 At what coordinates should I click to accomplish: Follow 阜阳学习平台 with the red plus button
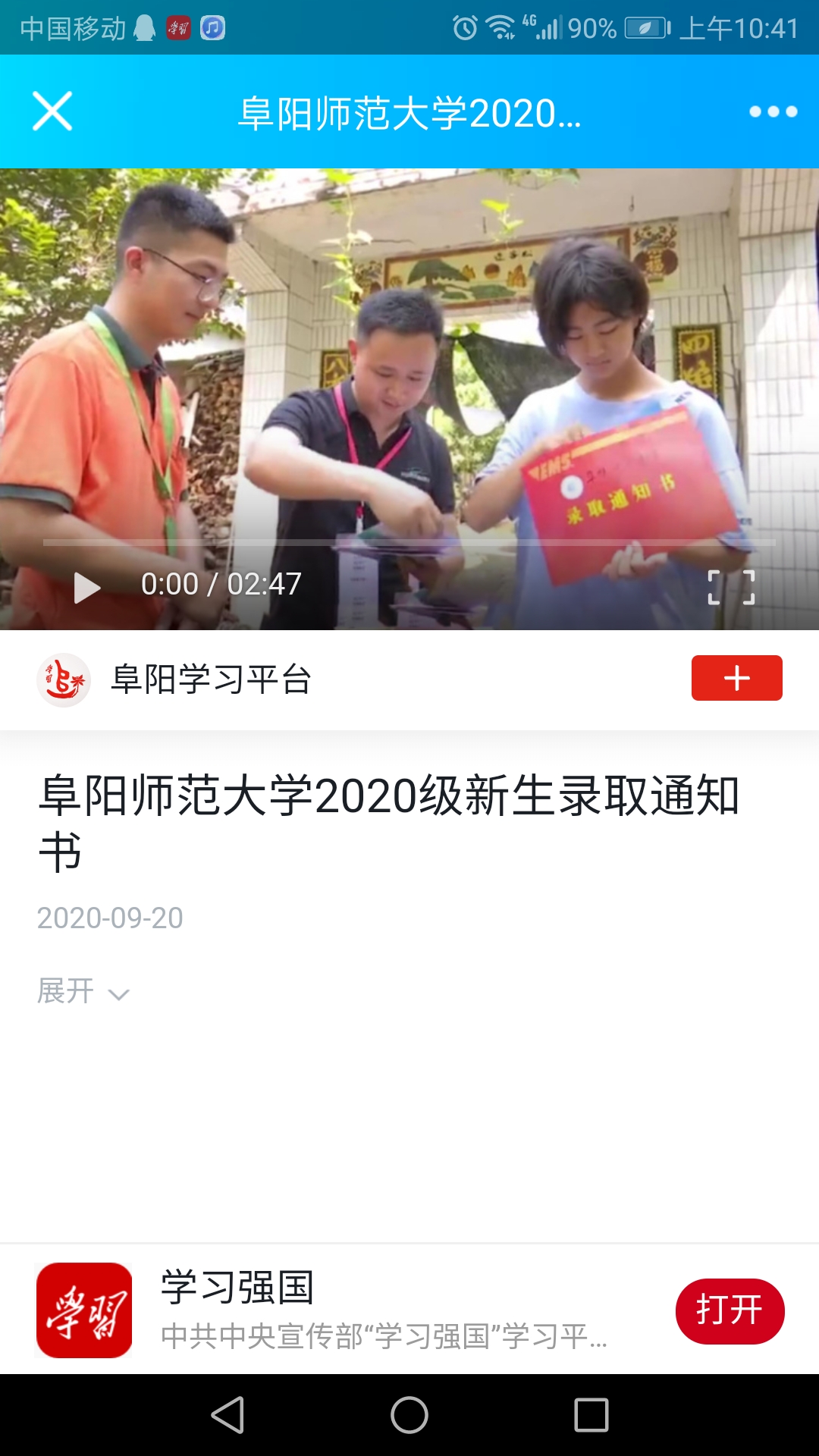coord(736,678)
